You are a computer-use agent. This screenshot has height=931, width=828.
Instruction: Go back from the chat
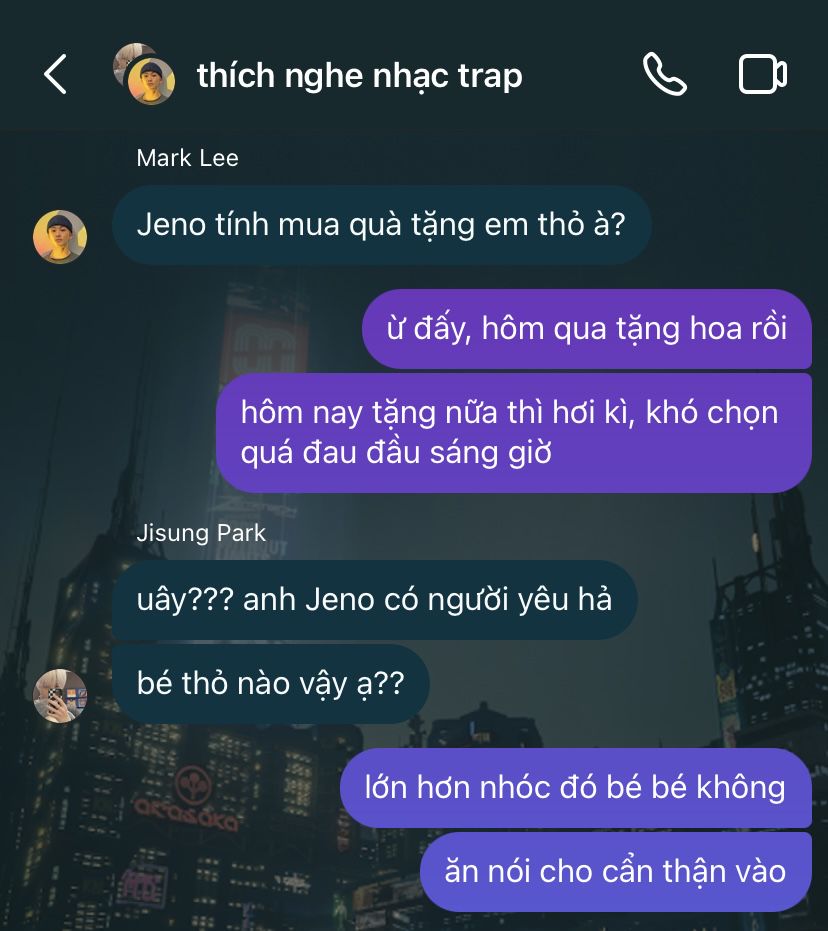point(55,75)
